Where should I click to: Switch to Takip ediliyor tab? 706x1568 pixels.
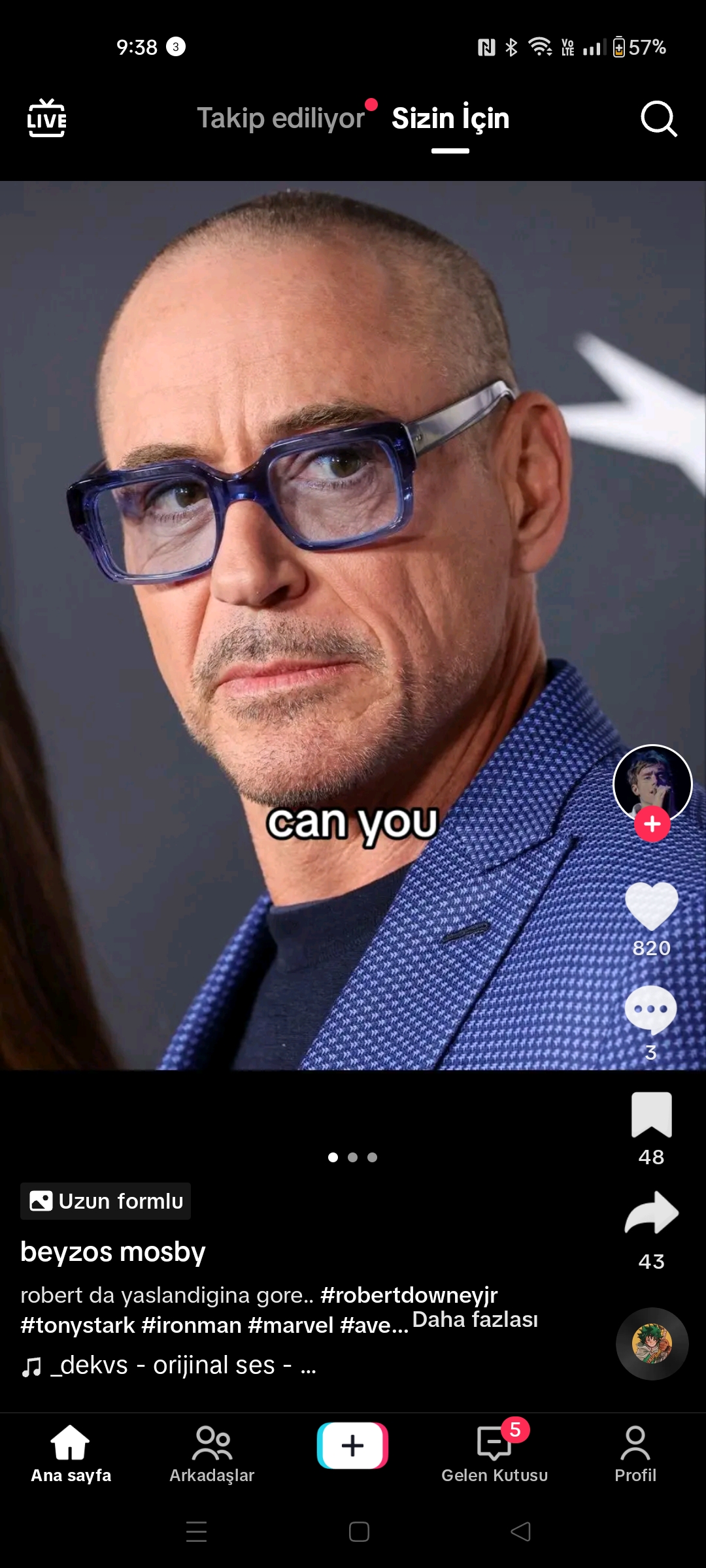click(x=281, y=118)
